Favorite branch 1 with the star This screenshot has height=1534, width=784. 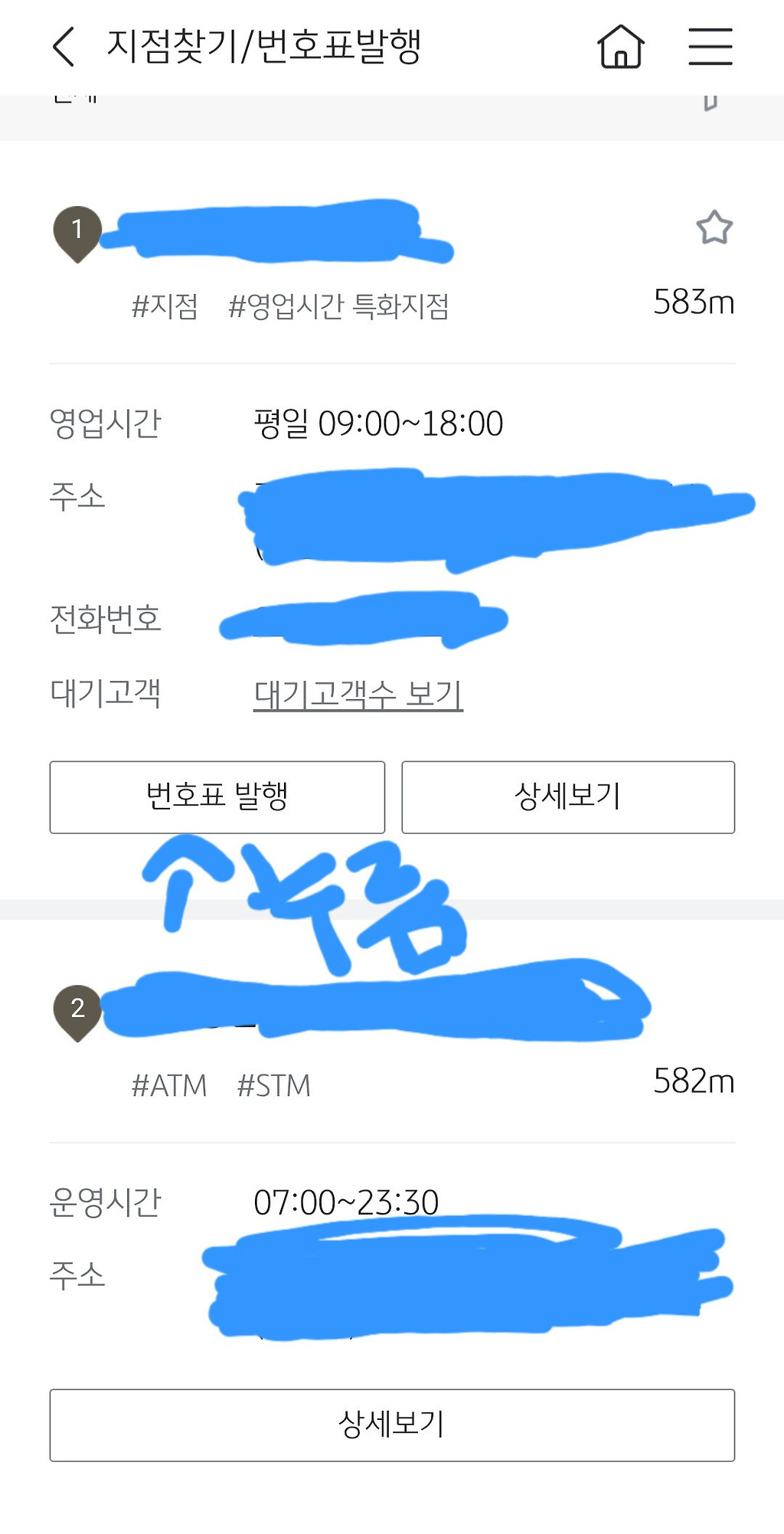714,227
